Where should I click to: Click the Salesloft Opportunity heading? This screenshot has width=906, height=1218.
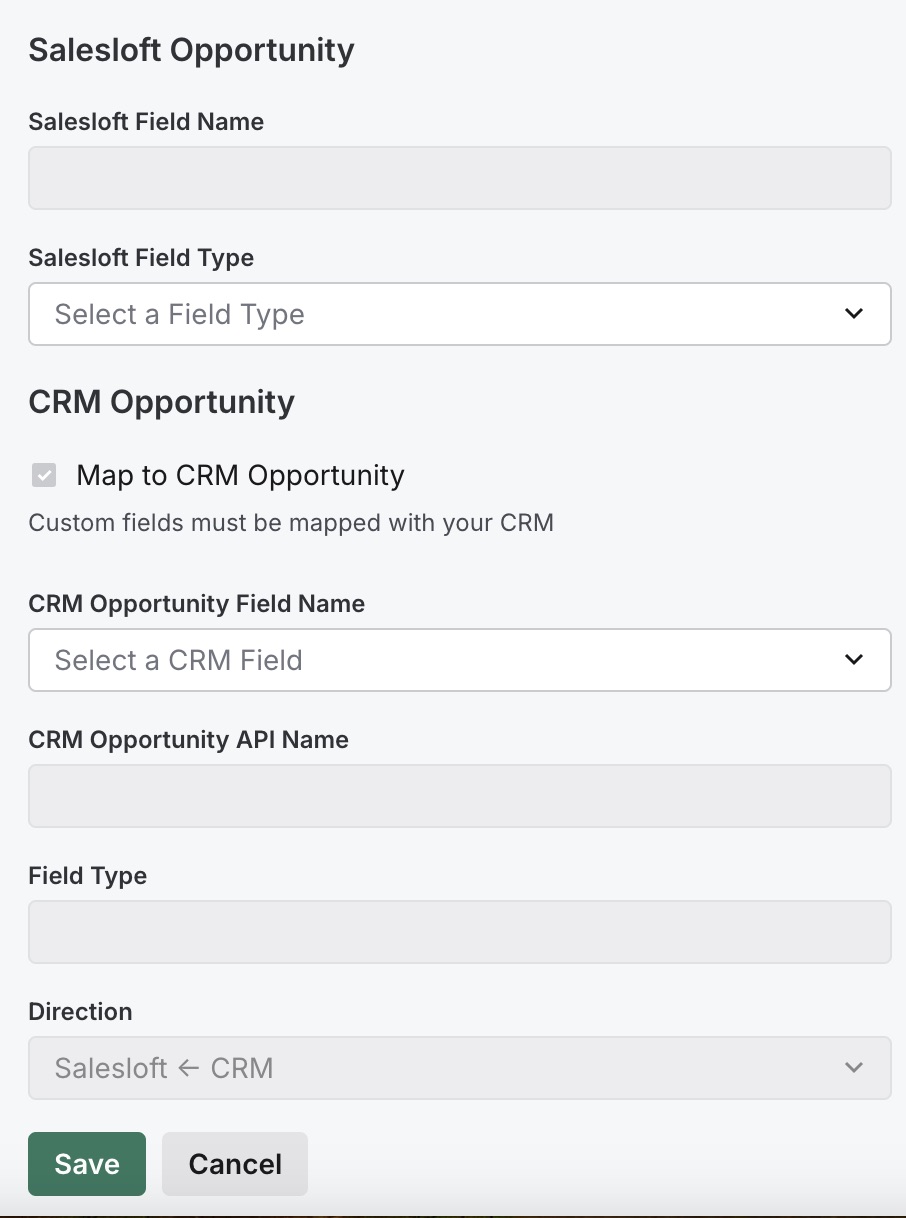pos(190,49)
